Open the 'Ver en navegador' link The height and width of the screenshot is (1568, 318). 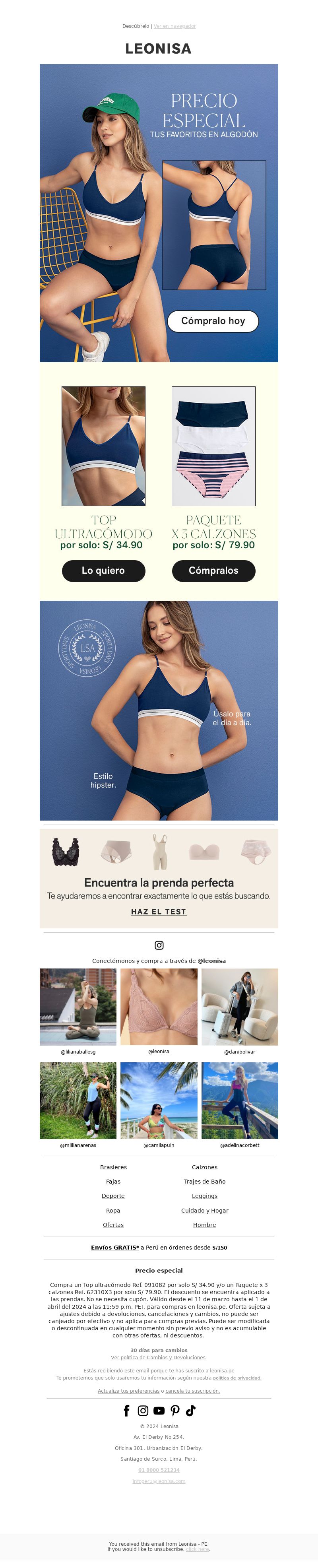pos(175,26)
